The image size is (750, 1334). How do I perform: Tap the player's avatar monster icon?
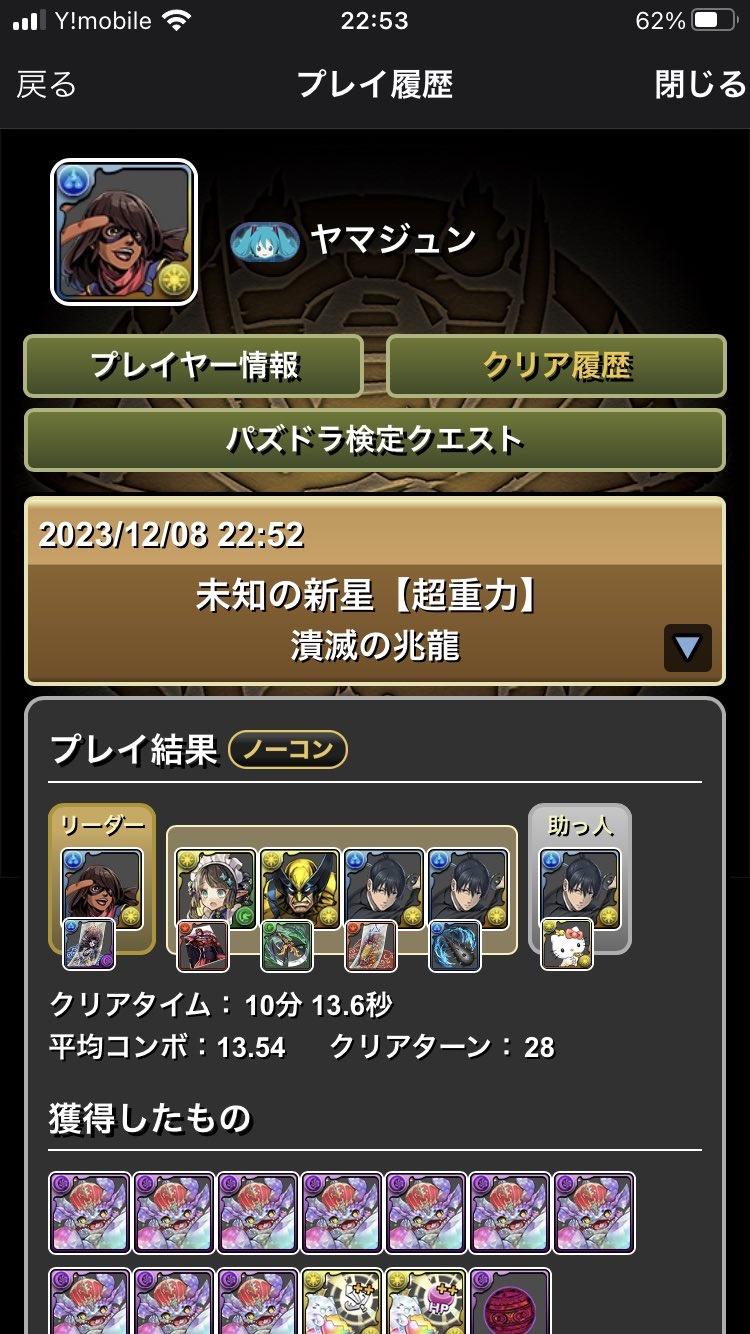tap(124, 232)
